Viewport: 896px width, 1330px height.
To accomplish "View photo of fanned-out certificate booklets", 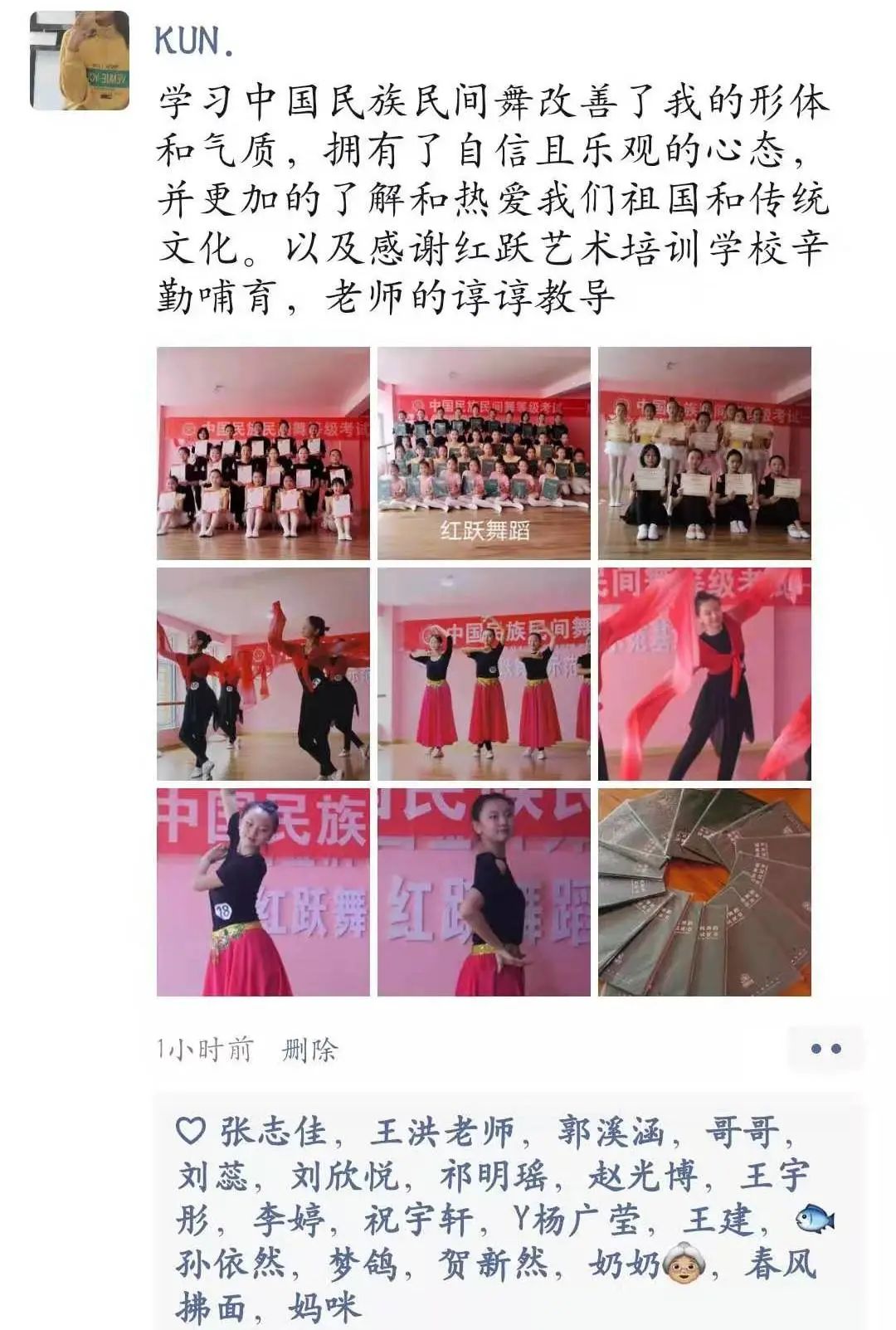I will click(704, 893).
